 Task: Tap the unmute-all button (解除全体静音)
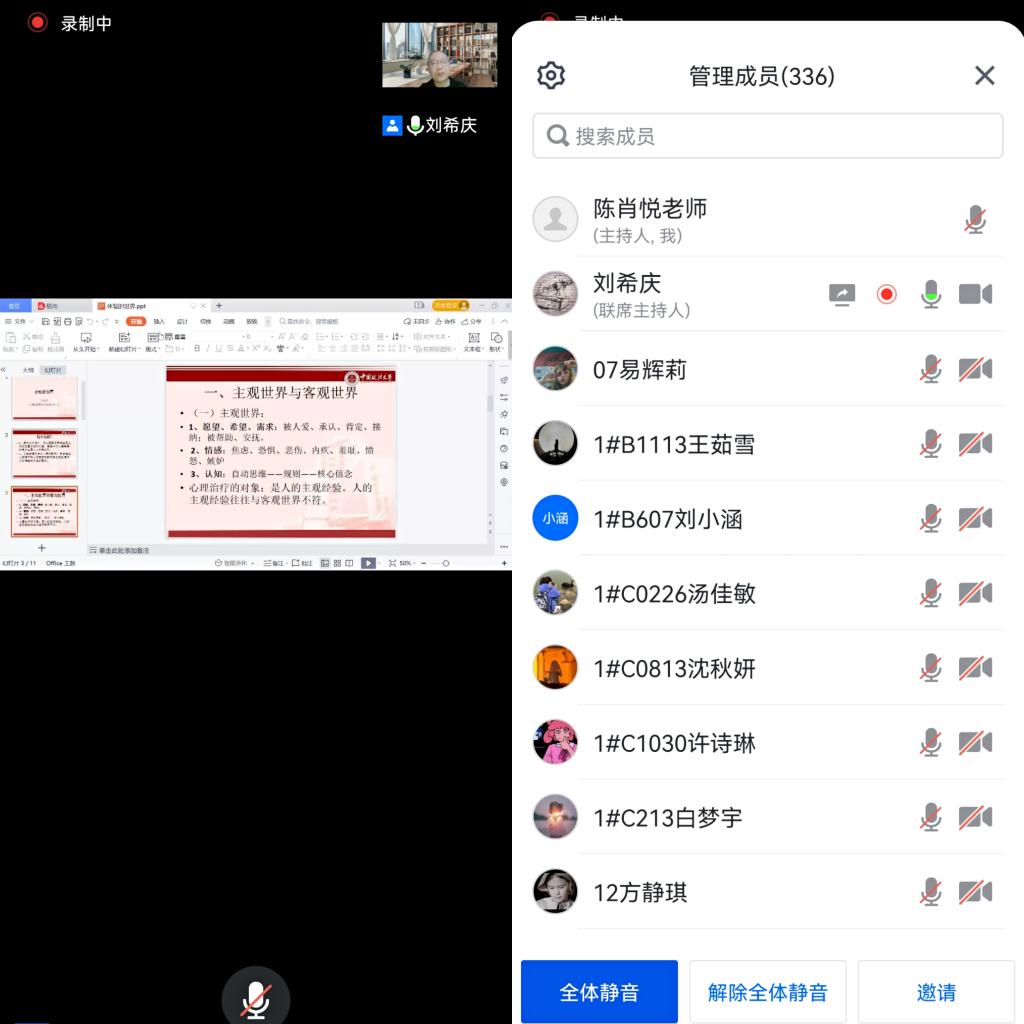767,992
